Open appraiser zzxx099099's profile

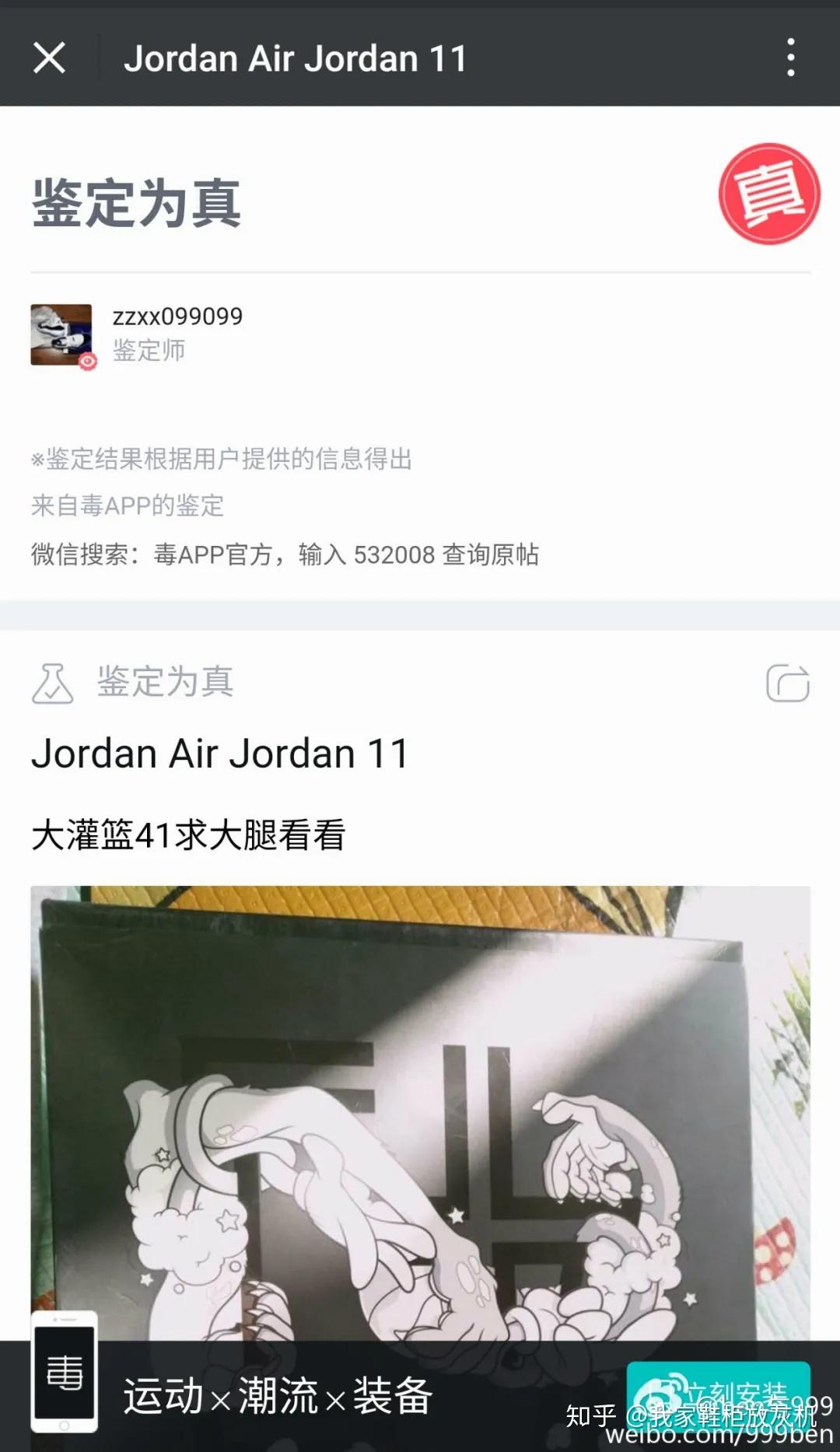point(61,335)
